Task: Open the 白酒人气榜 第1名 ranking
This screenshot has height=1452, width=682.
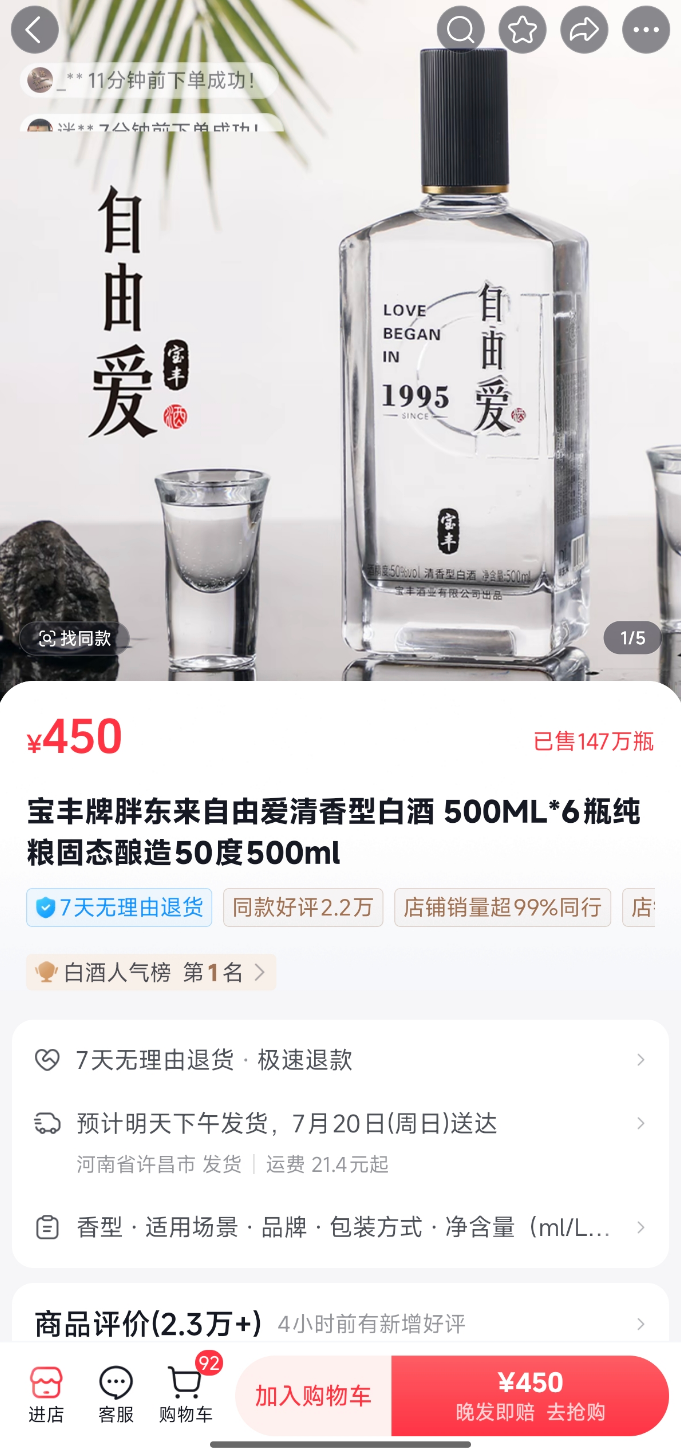Action: 150,972
